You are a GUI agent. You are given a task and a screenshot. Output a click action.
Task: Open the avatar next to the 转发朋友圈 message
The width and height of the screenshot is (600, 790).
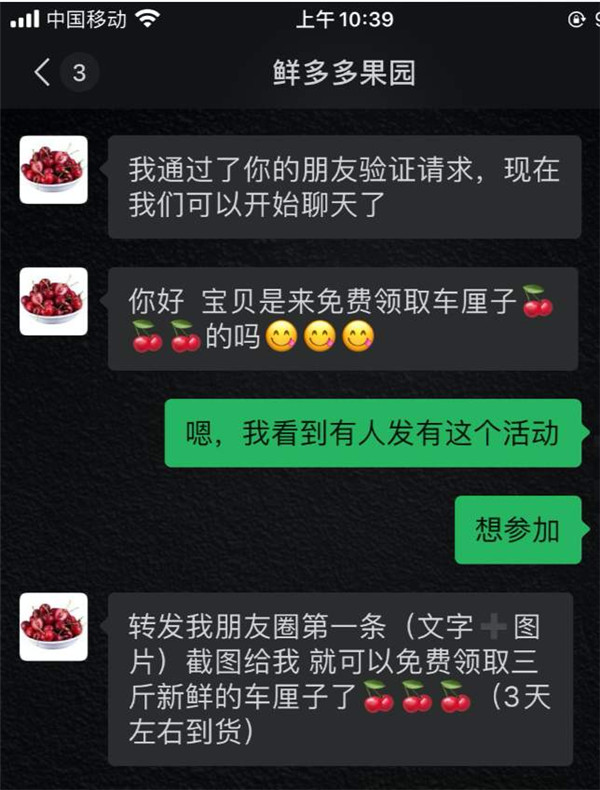click(54, 627)
